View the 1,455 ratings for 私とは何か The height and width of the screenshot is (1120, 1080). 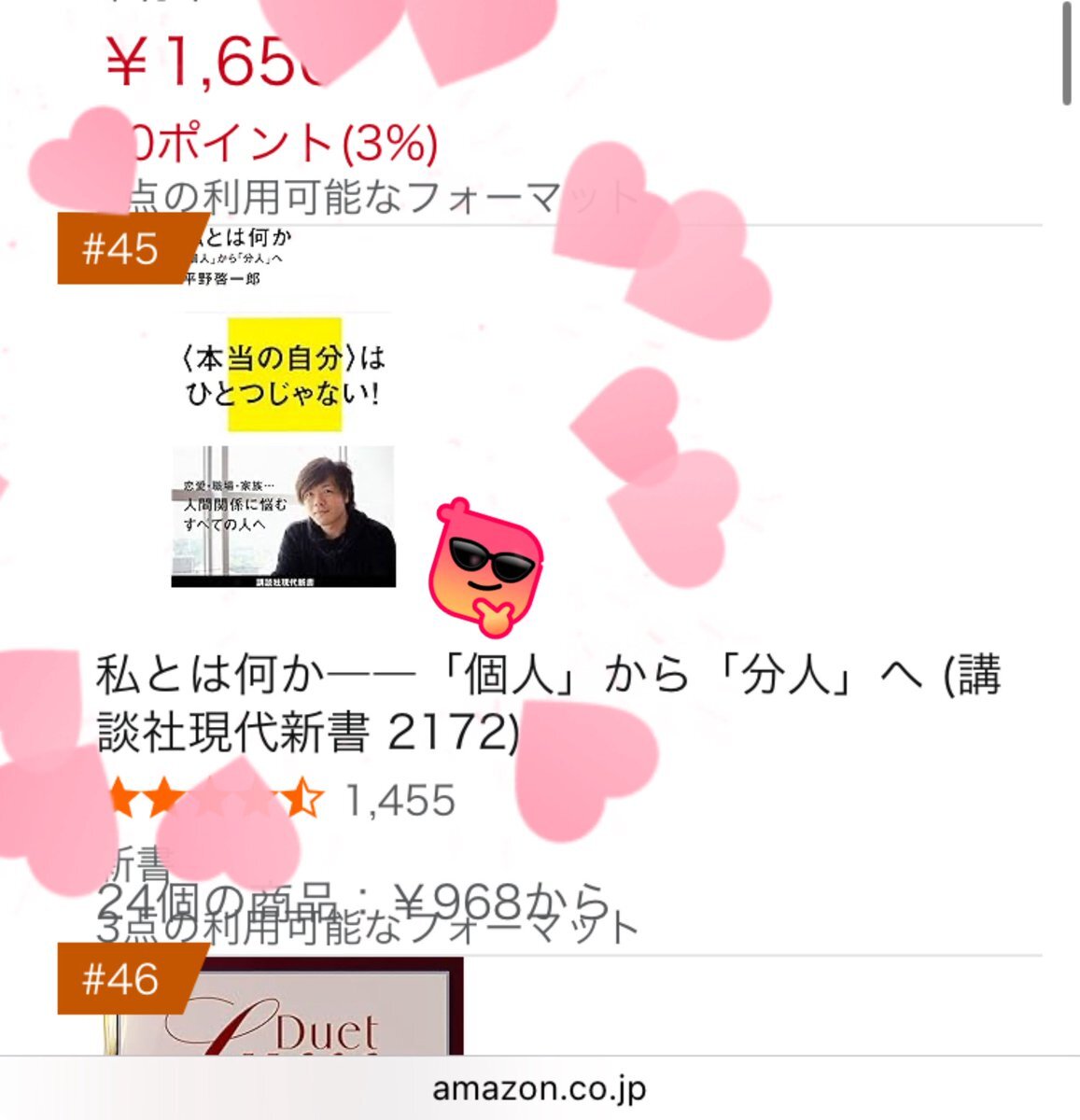click(x=400, y=801)
